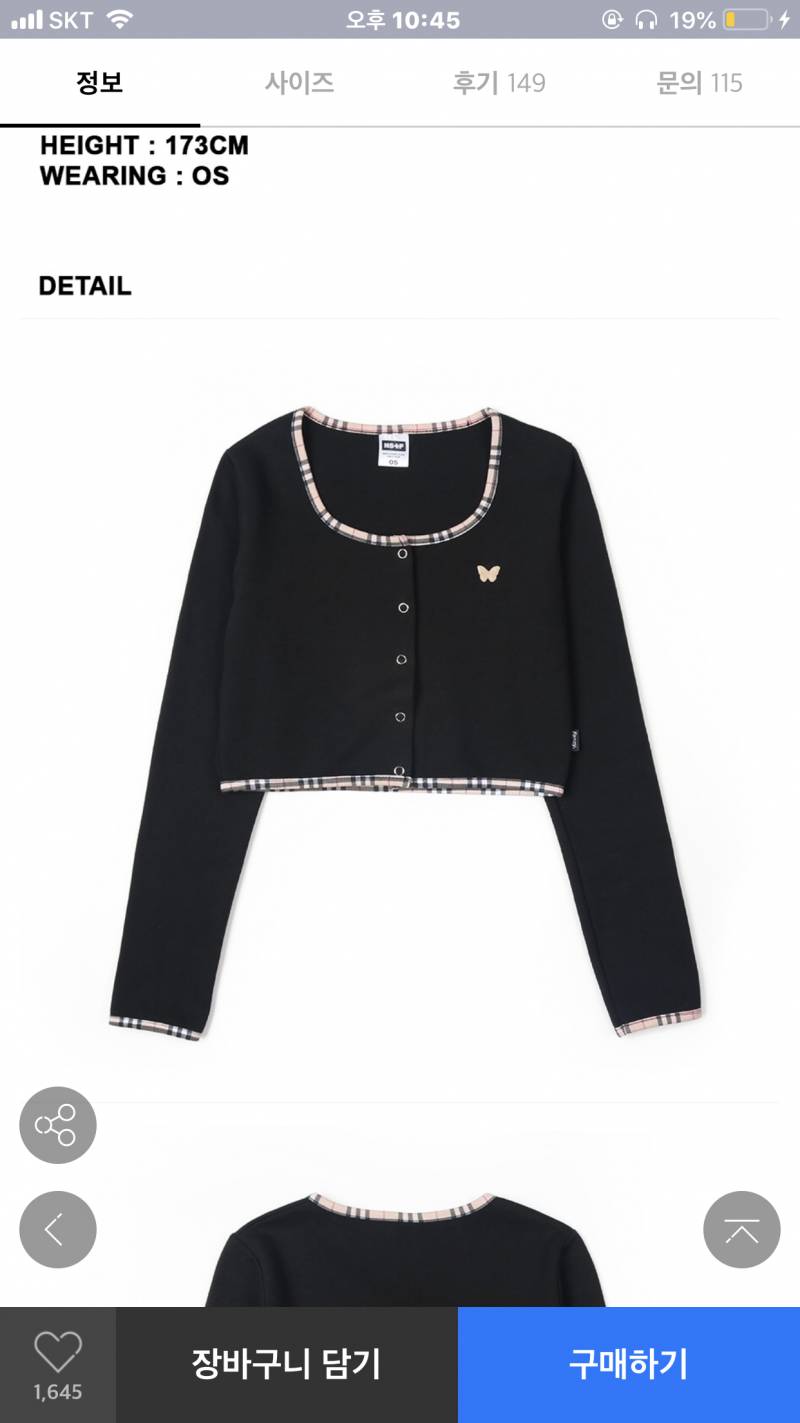This screenshot has height=1423, width=800.
Task: Add item with 장바구니 담기
Action: coord(286,1364)
